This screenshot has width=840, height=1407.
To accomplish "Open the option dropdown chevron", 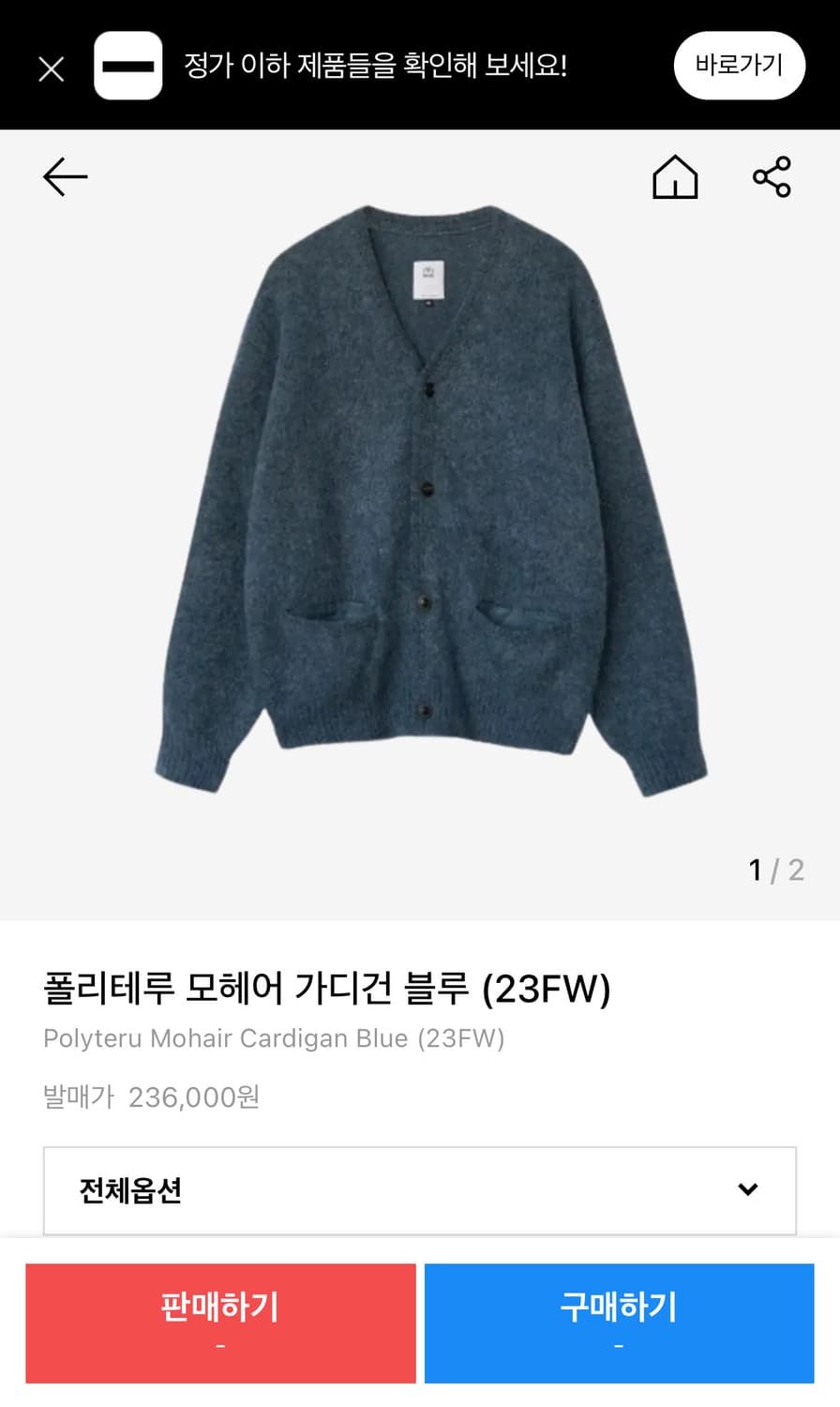I will tap(747, 1190).
